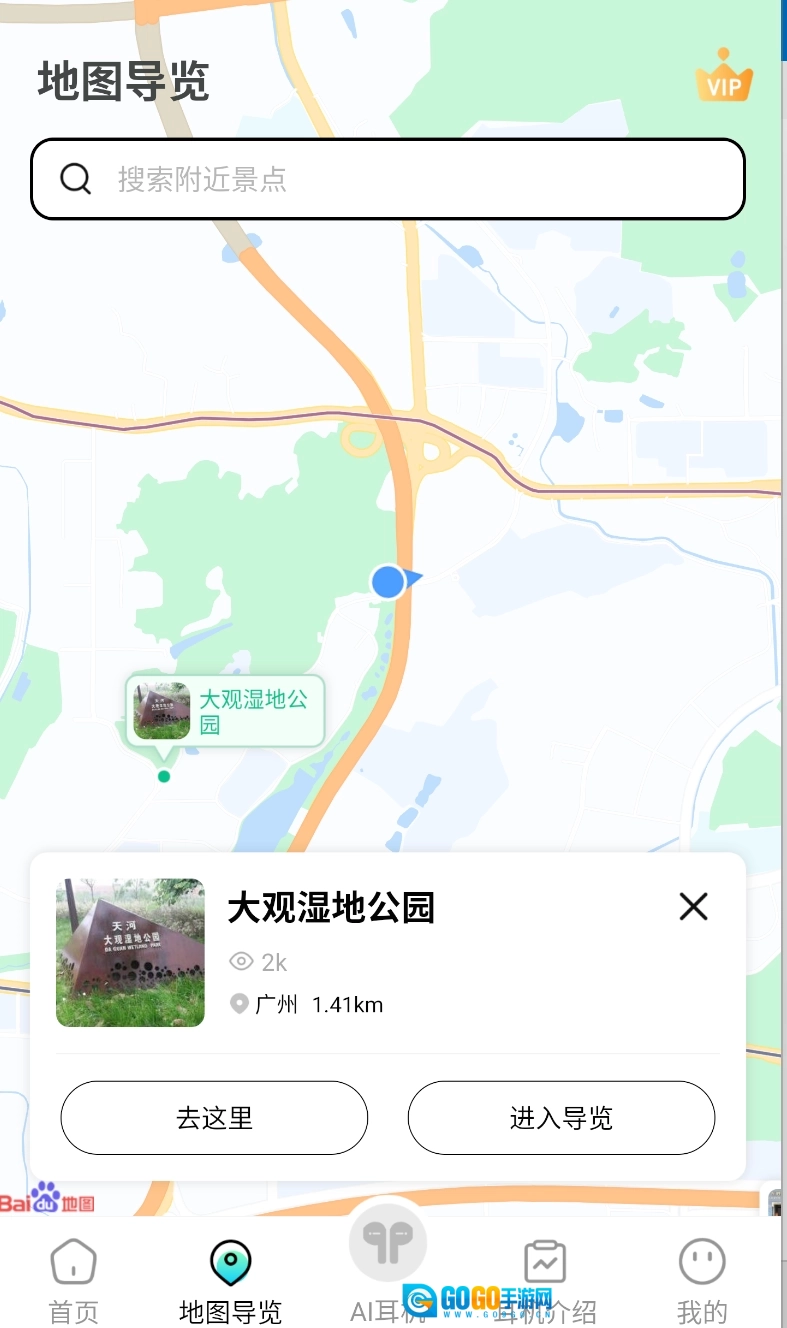Click the eye views icon beside 2k
Screen dimensions: 787x1328
240,961
